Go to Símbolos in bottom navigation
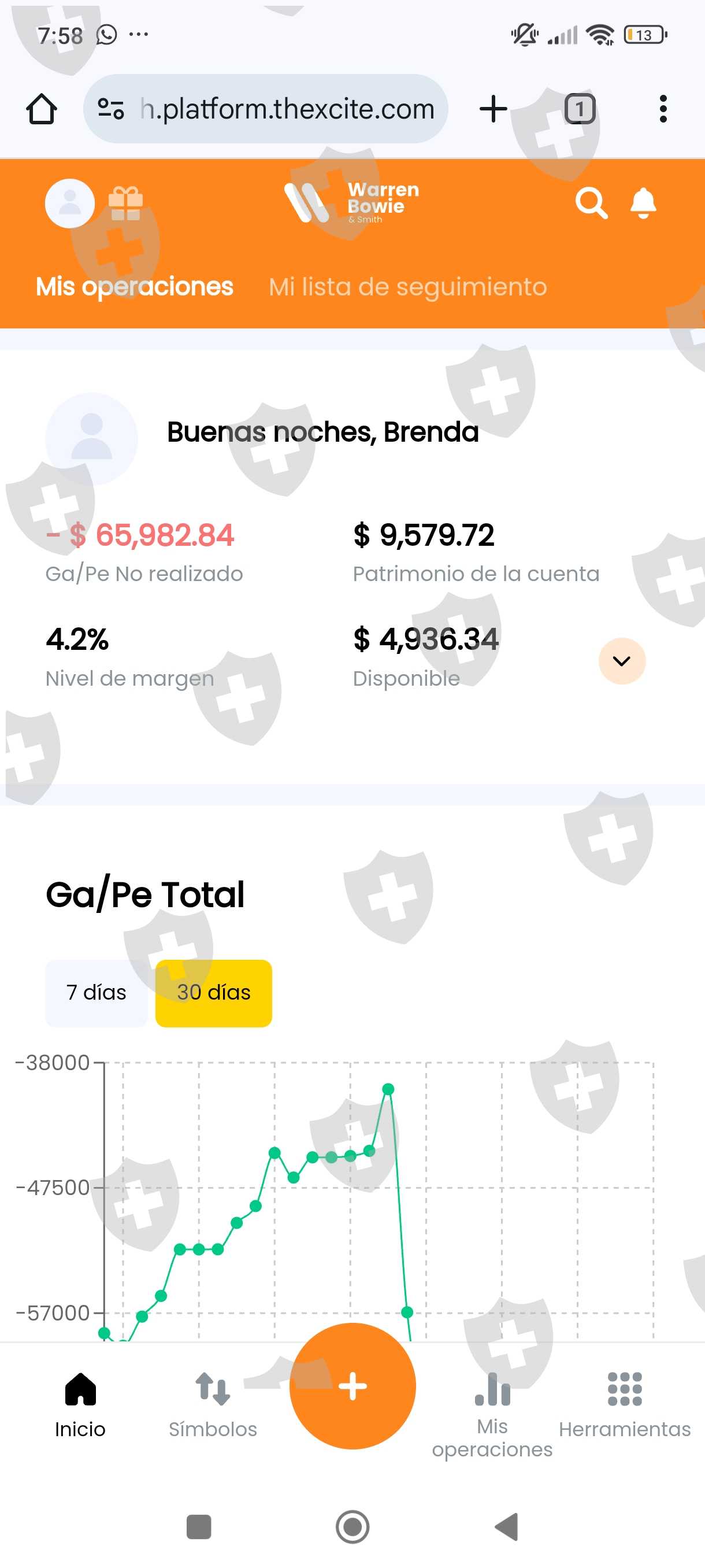The width and height of the screenshot is (705, 1568). pyautogui.click(x=213, y=1404)
